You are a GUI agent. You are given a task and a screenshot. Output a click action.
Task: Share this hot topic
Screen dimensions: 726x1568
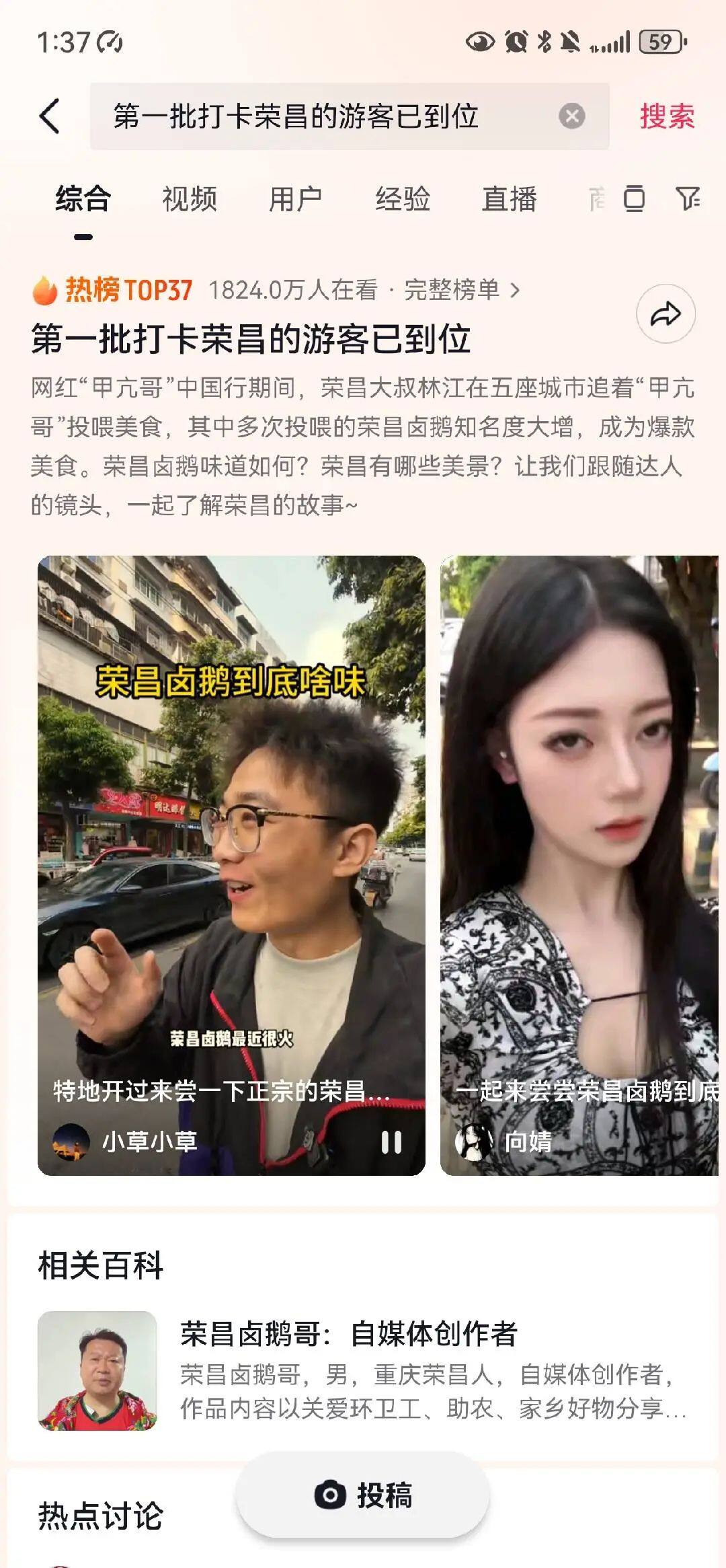pyautogui.click(x=665, y=314)
